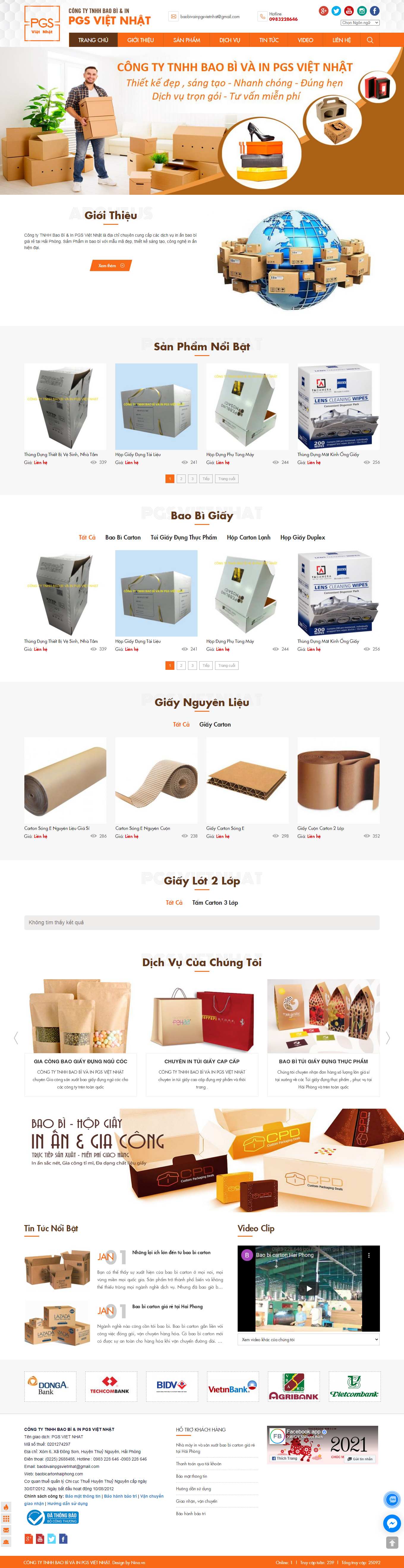The height and width of the screenshot is (1568, 404).
Task: Select Tấm Carton 3 Lớp filter
Action: (x=215, y=903)
